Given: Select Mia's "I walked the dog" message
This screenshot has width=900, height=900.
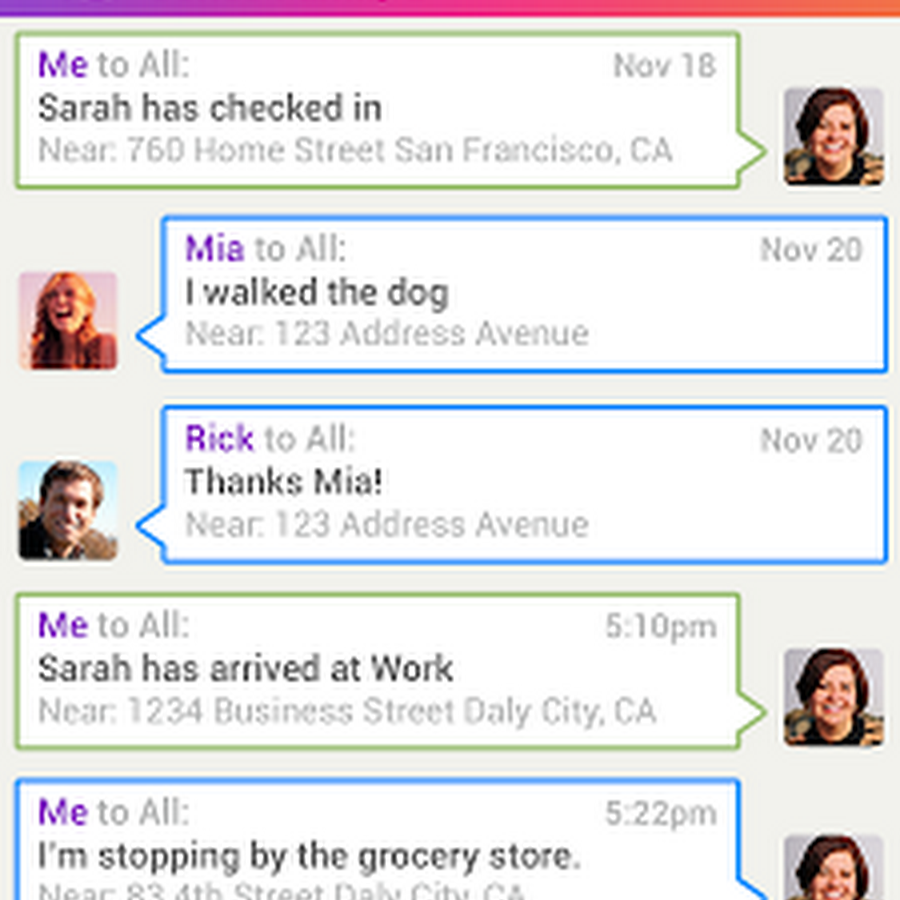Looking at the screenshot, I should [524, 294].
